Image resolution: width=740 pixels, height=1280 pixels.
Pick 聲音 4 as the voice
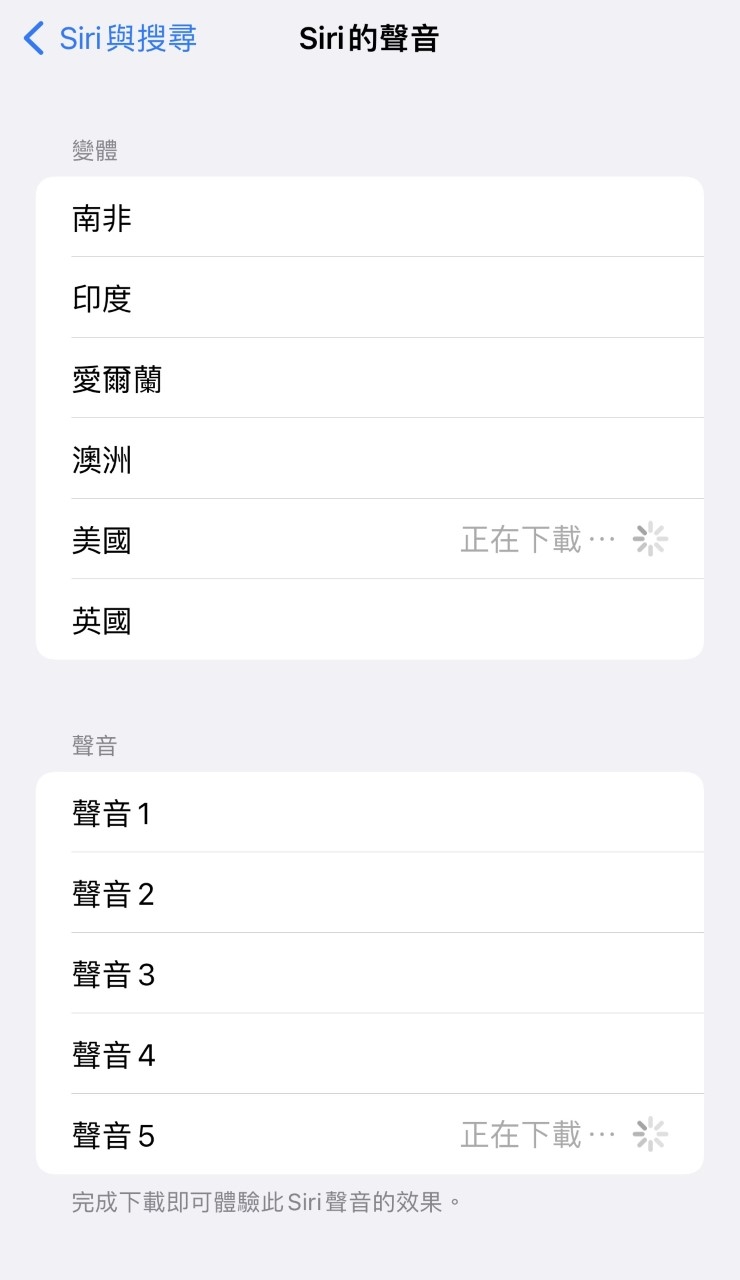tap(369, 1054)
